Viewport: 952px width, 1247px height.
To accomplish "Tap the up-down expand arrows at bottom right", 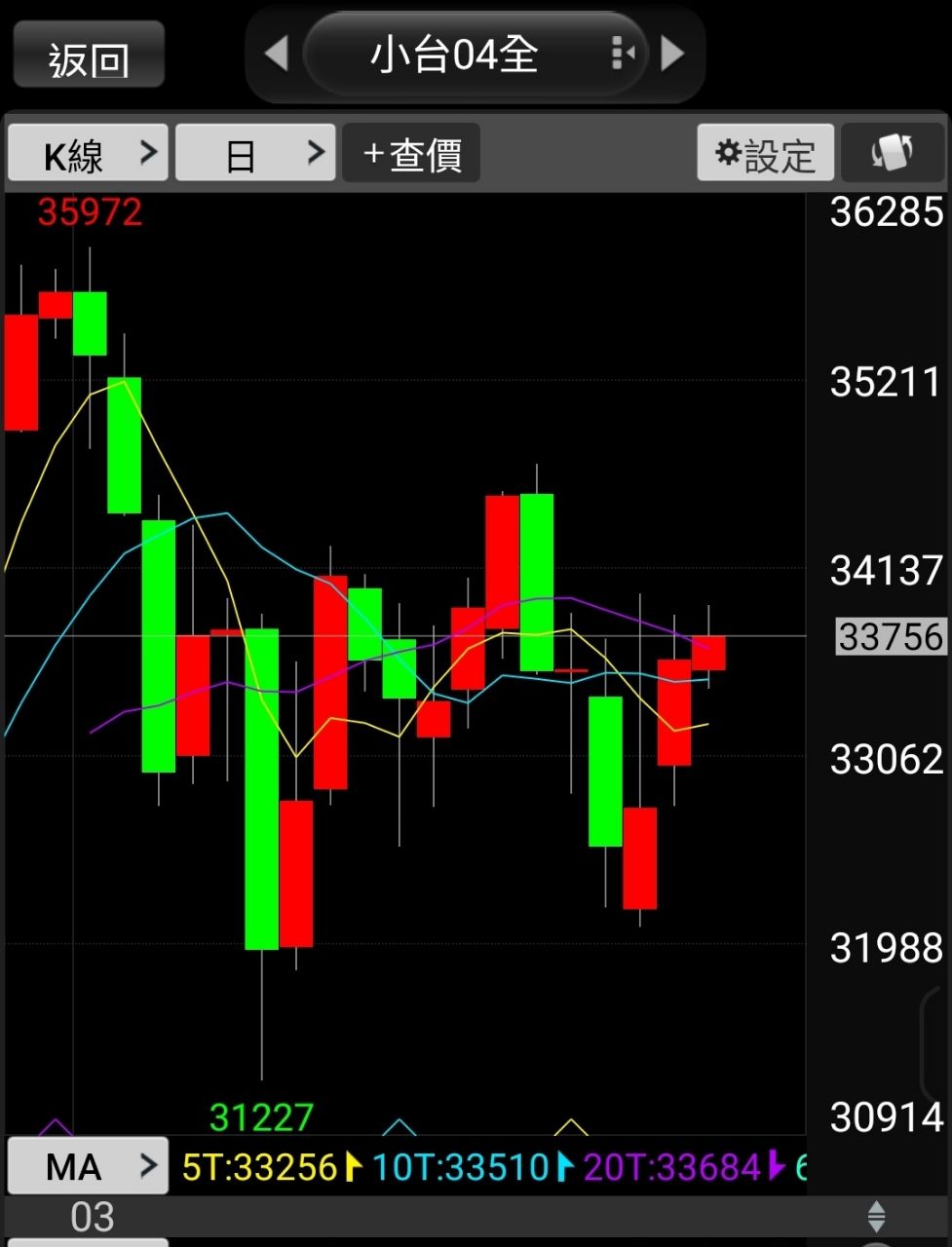I will [876, 1217].
